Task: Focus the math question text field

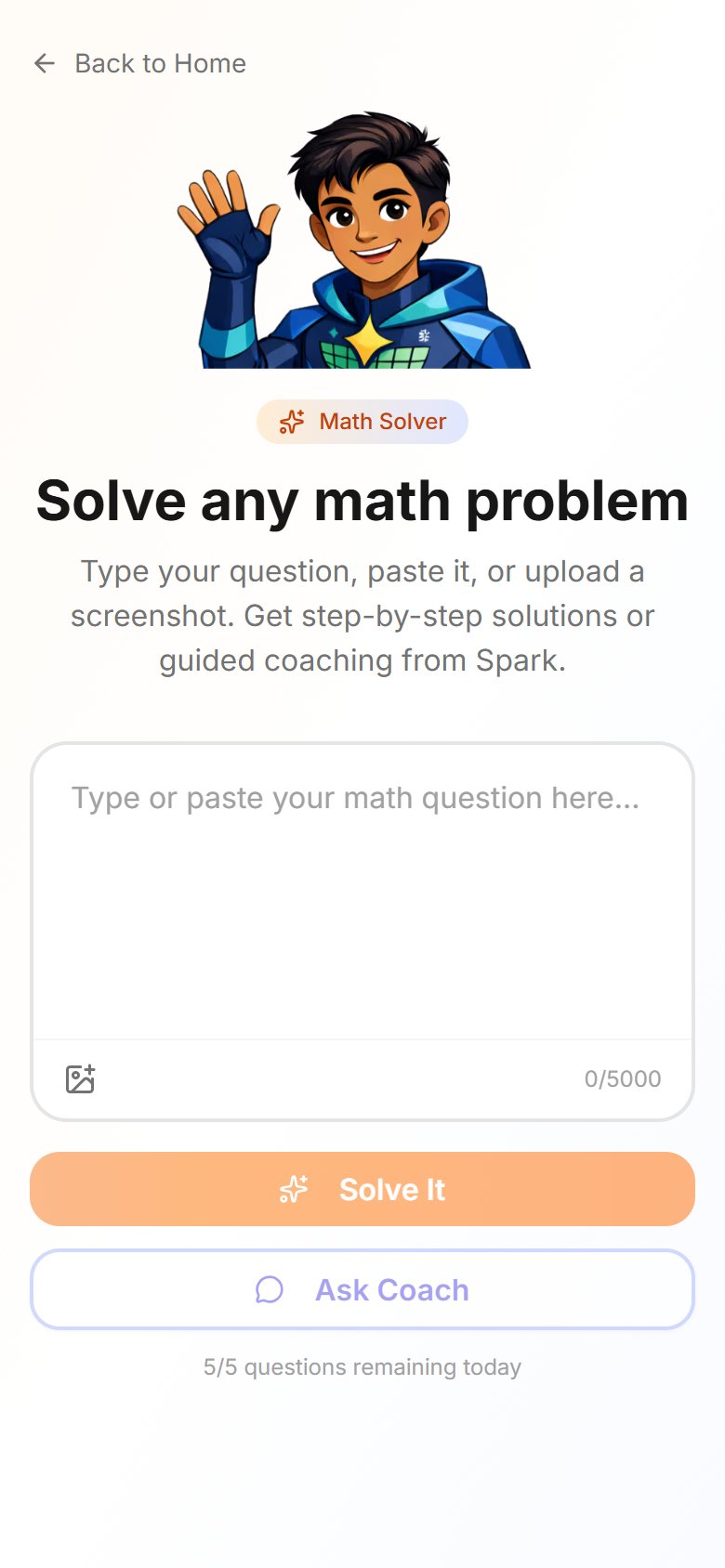Action: coord(362,892)
